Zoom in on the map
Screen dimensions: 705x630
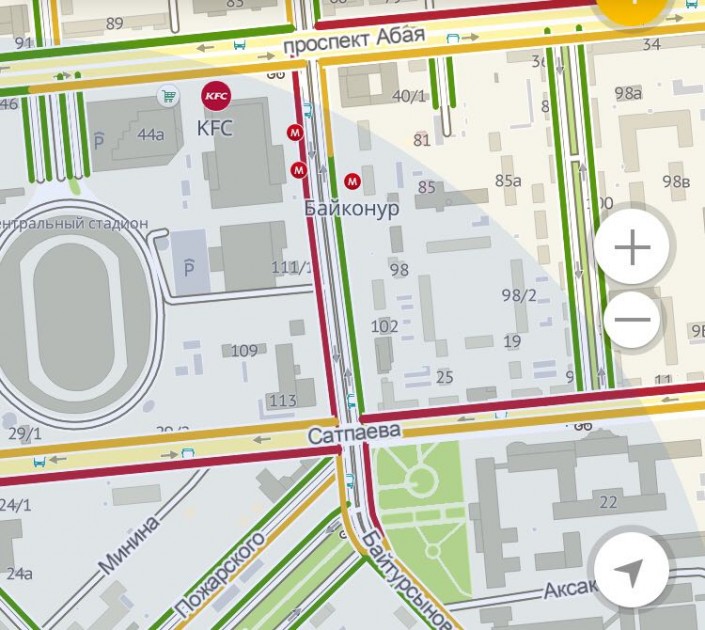(632, 247)
